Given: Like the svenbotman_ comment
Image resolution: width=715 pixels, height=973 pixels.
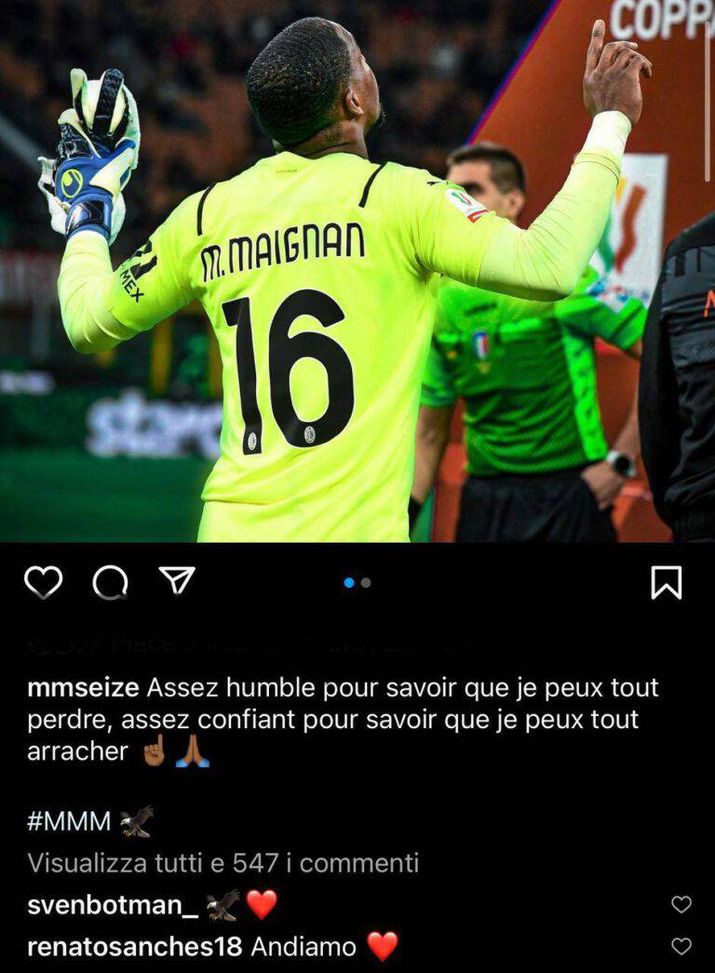Looking at the screenshot, I should [x=681, y=905].
